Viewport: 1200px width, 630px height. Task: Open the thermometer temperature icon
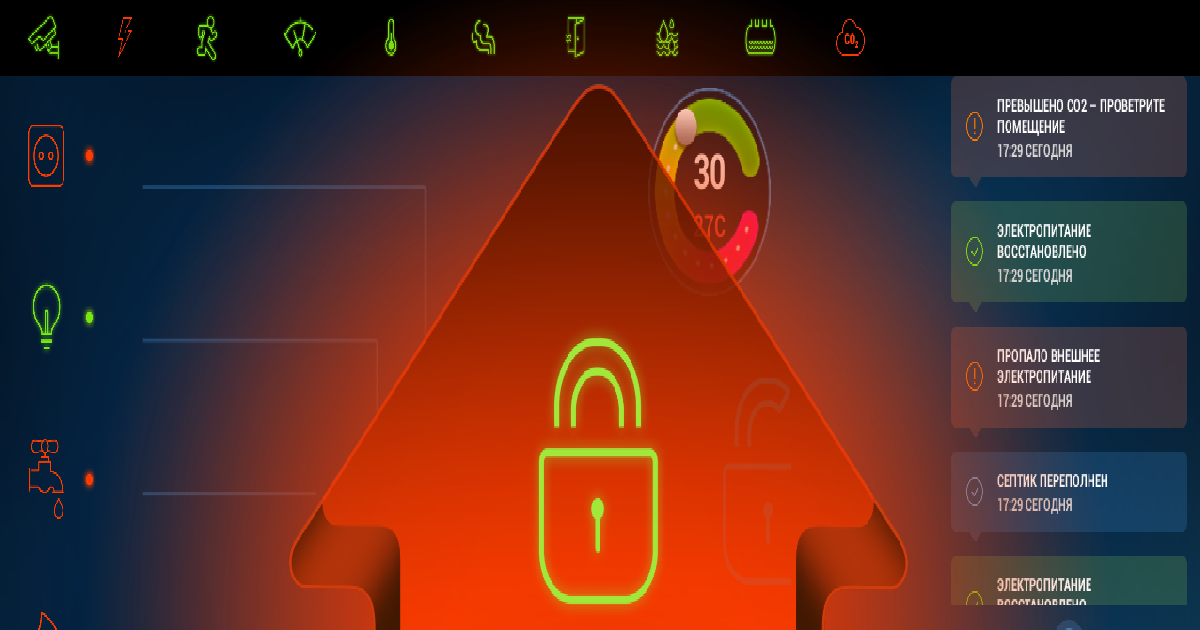pos(390,38)
